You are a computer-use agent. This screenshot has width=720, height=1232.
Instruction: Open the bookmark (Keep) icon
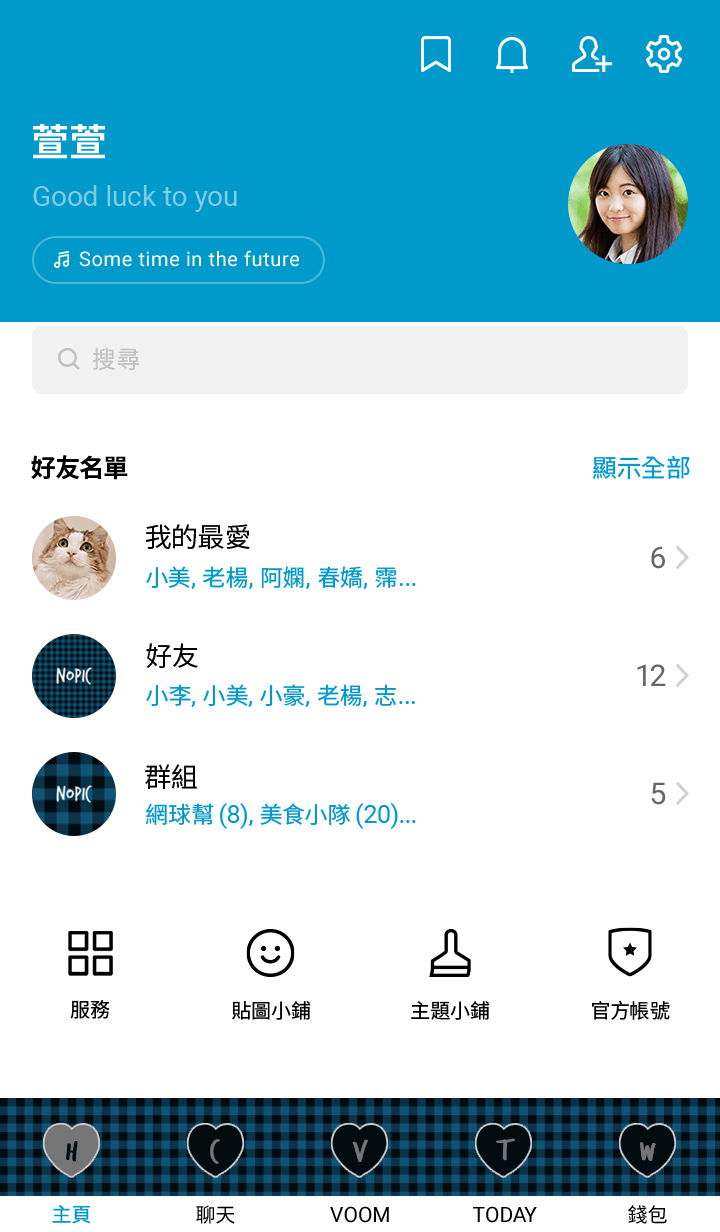coord(436,55)
